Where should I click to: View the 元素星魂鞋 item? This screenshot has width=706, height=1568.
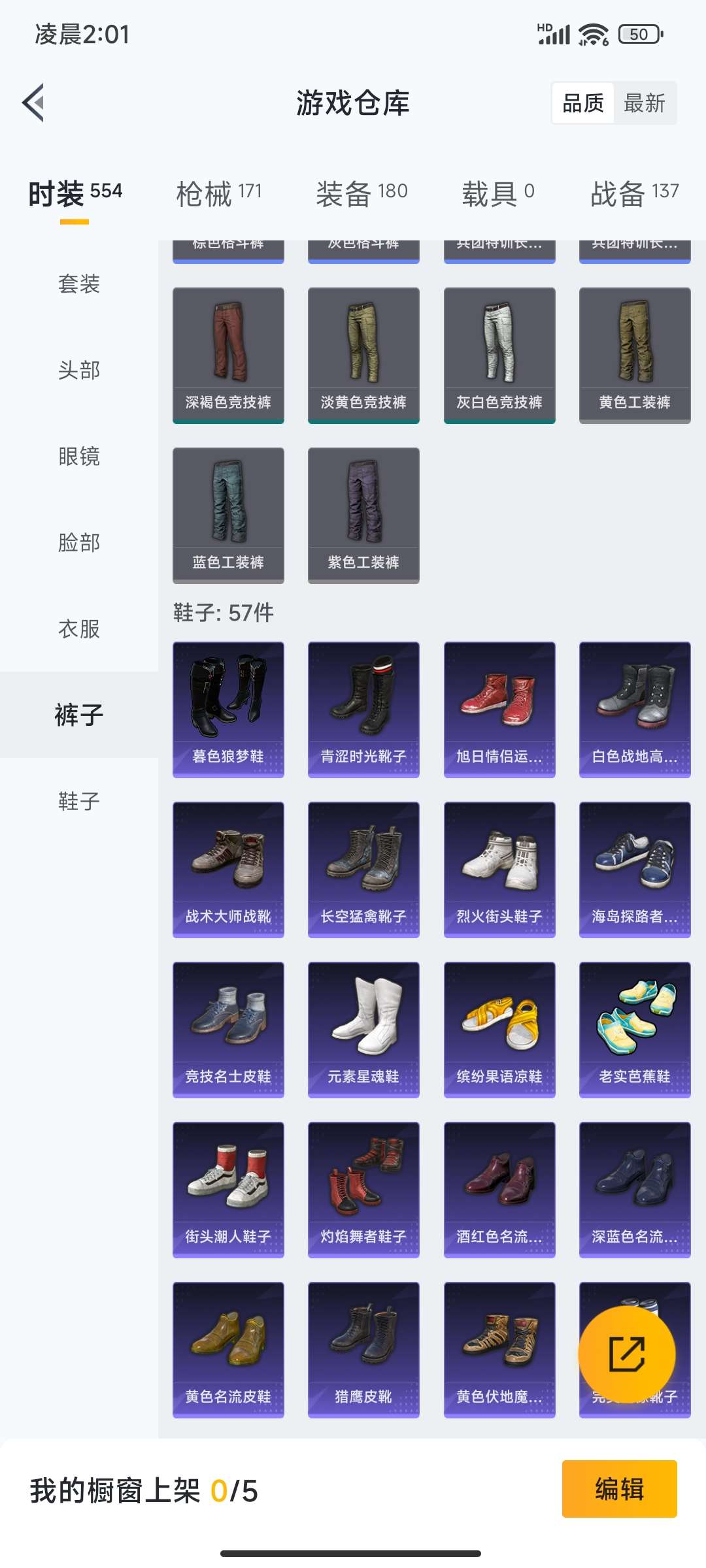click(363, 1030)
